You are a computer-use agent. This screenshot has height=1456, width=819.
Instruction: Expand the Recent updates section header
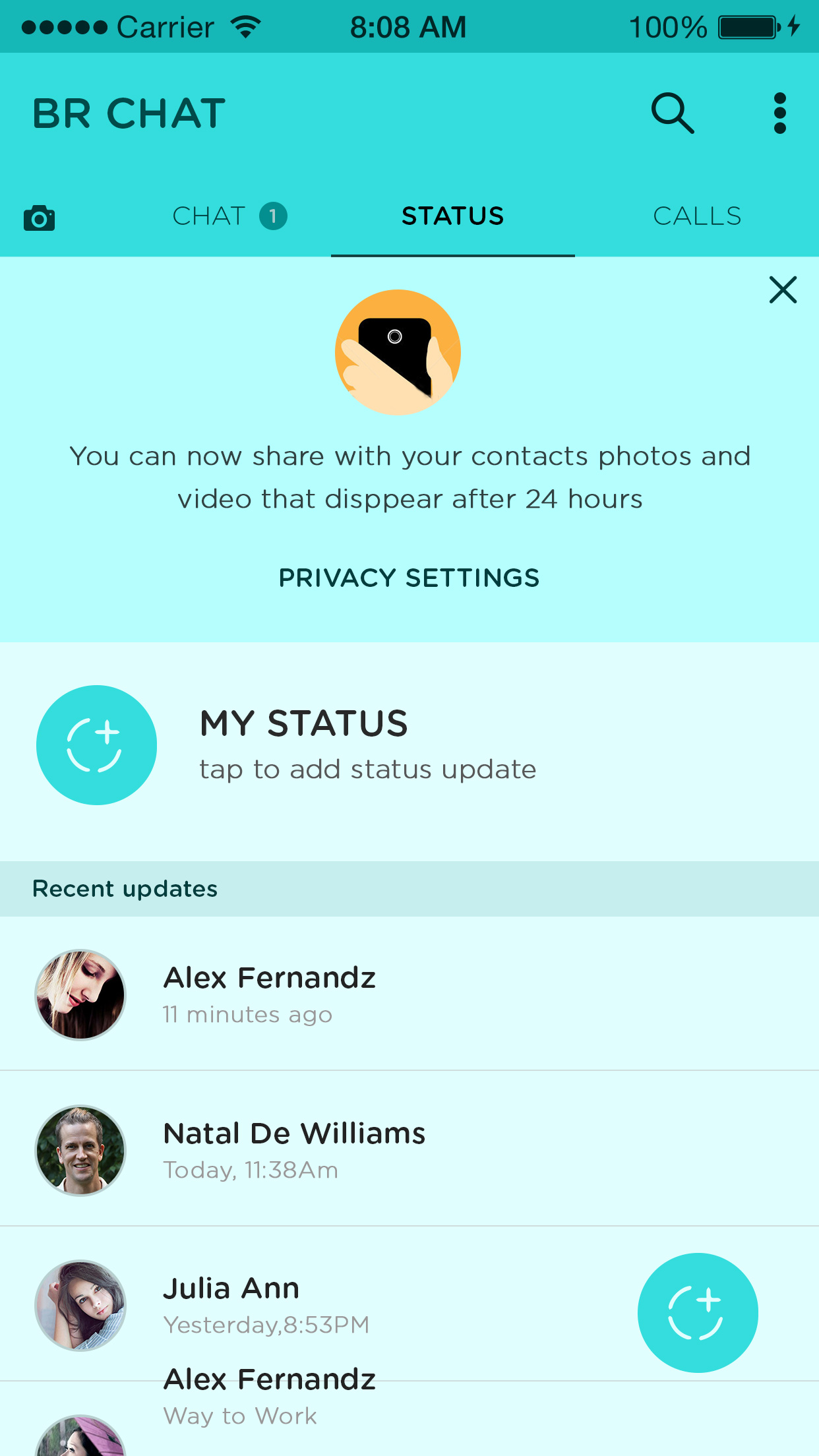click(125, 888)
